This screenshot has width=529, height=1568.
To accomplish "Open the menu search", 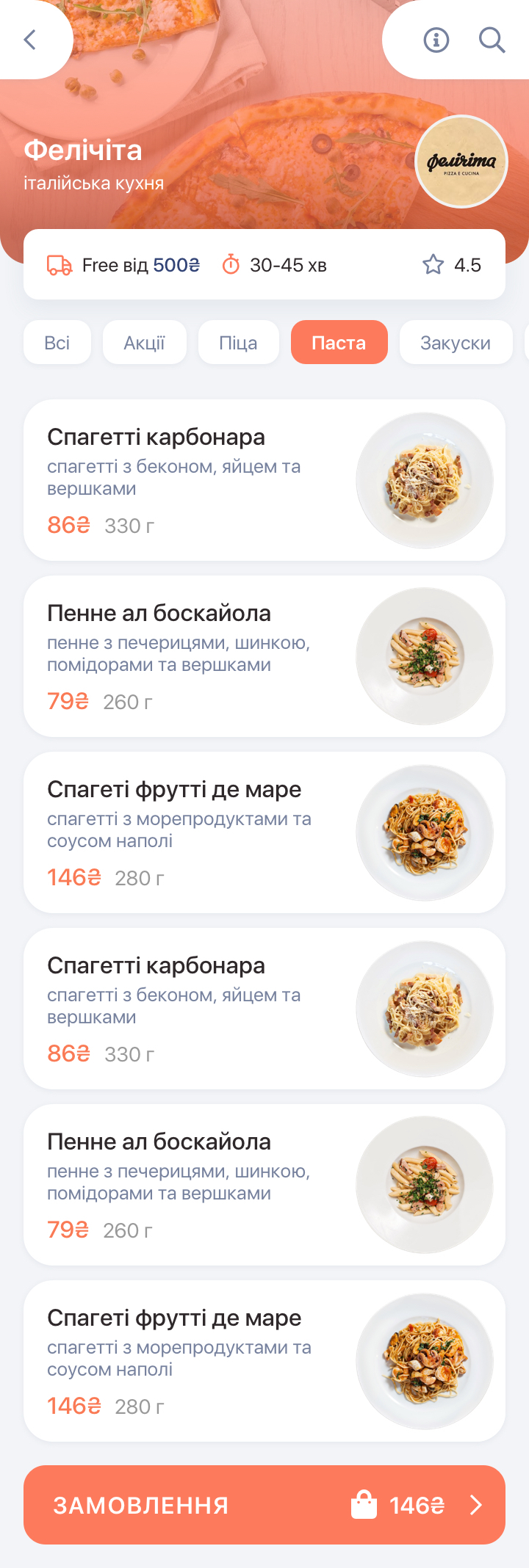I will [x=492, y=40].
